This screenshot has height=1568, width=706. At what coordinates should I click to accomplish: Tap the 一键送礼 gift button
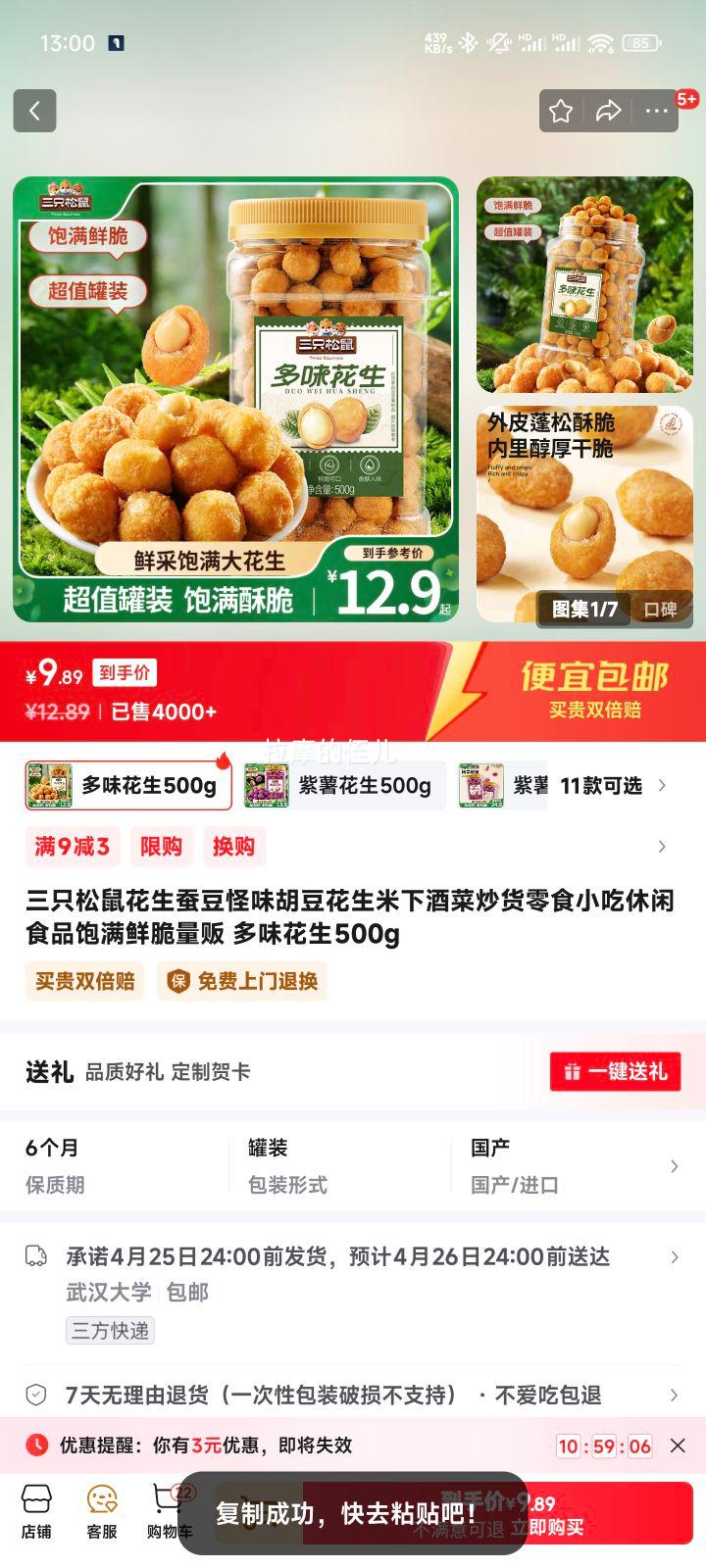coord(616,1072)
